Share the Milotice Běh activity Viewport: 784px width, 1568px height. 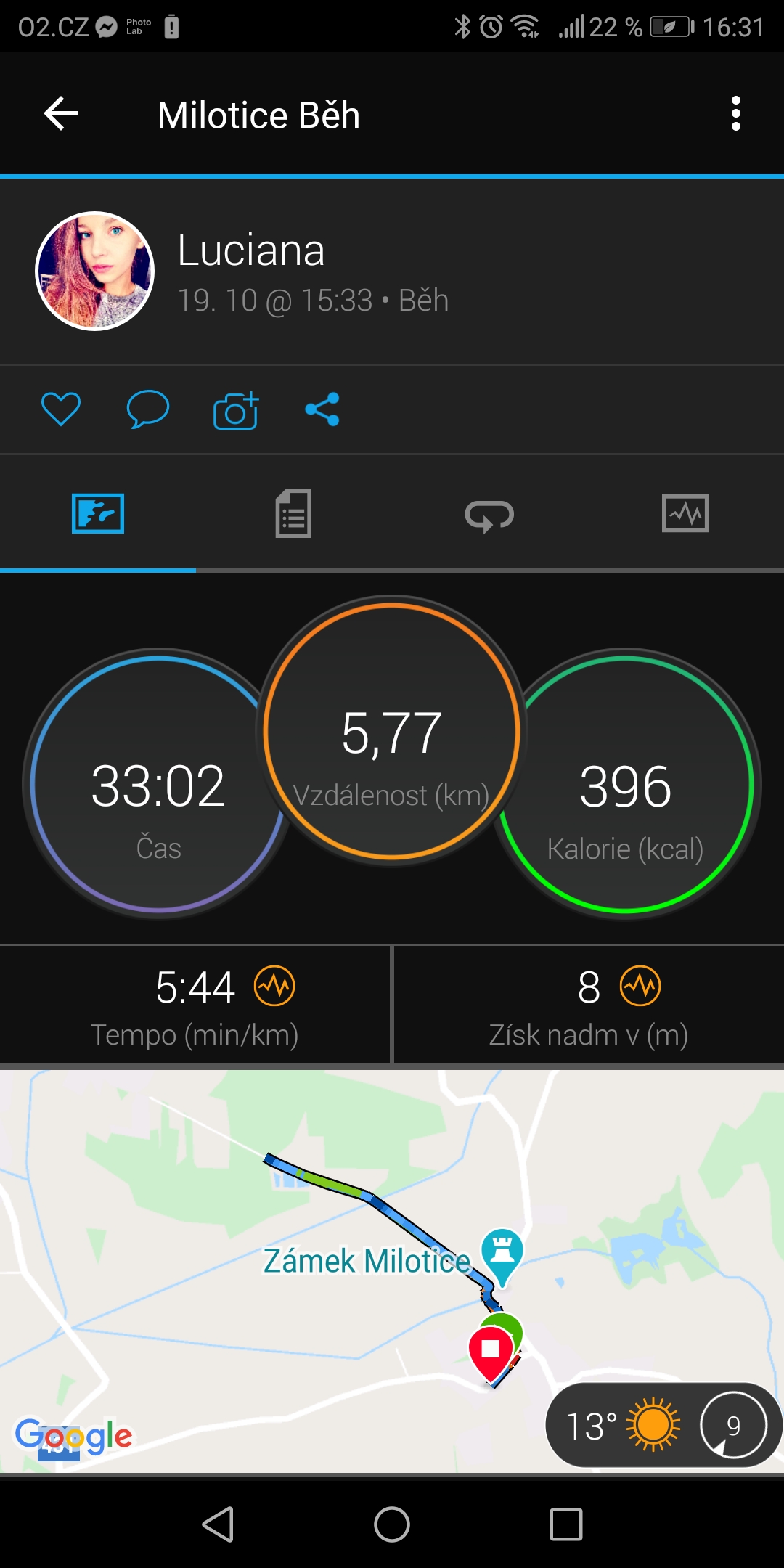[322, 409]
